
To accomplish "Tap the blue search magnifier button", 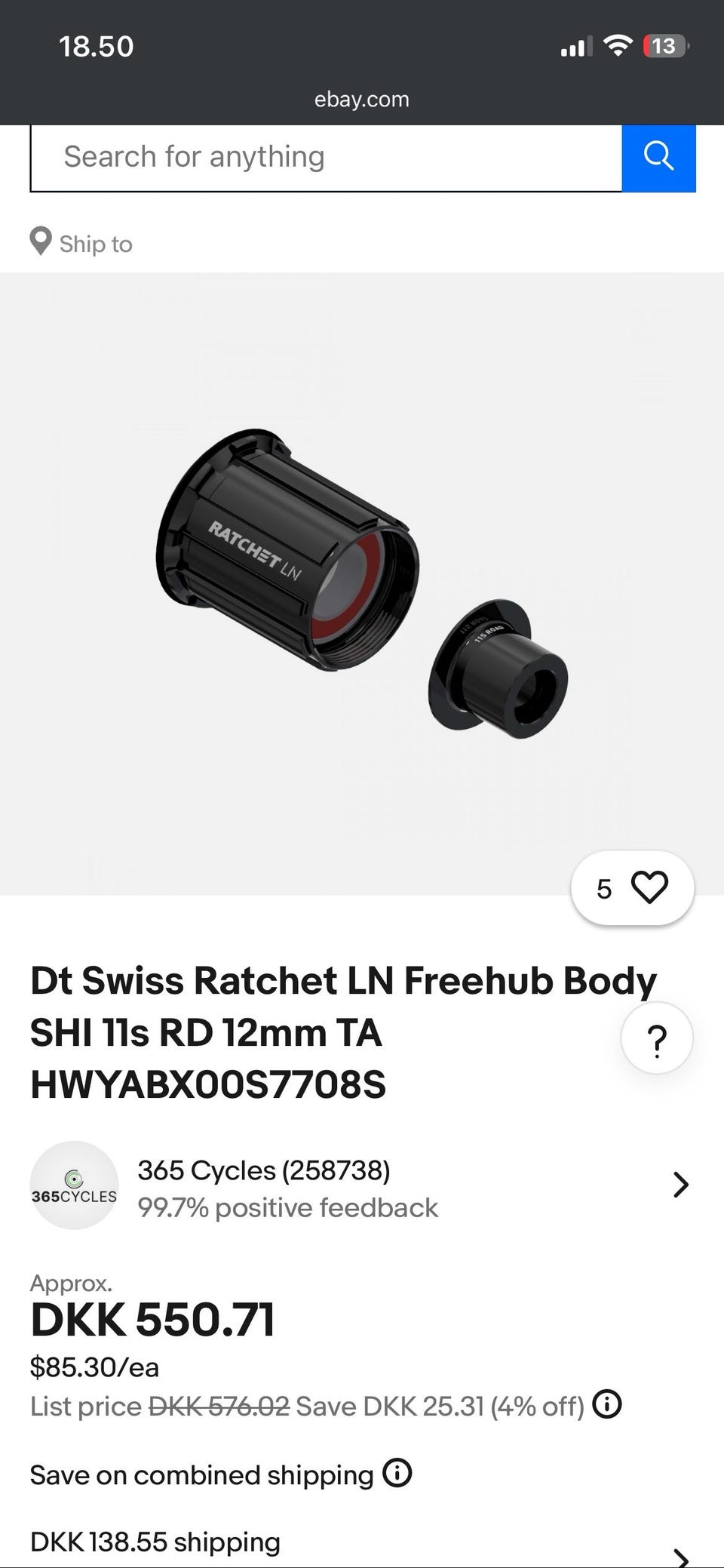I will point(658,157).
